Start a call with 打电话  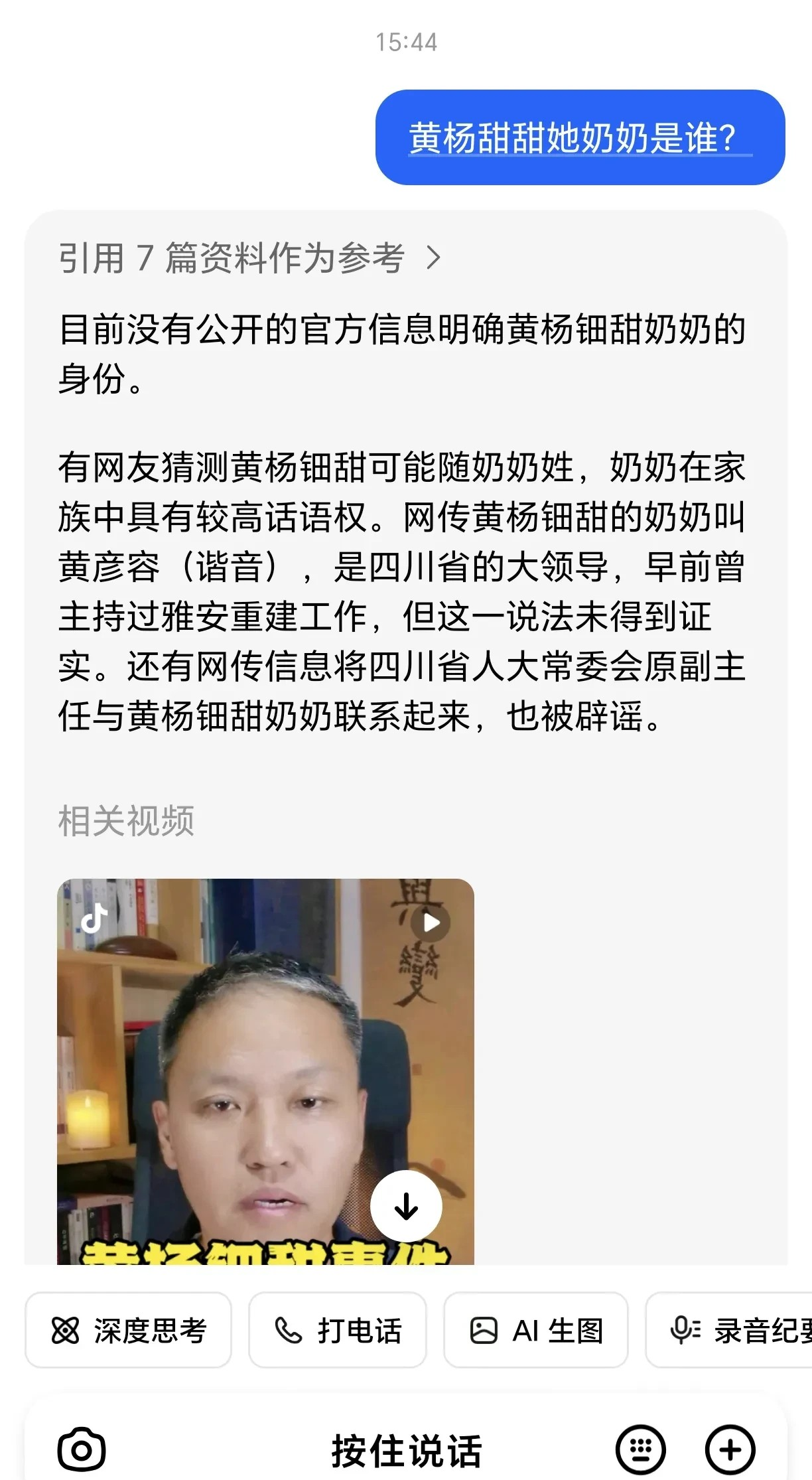click(338, 1330)
